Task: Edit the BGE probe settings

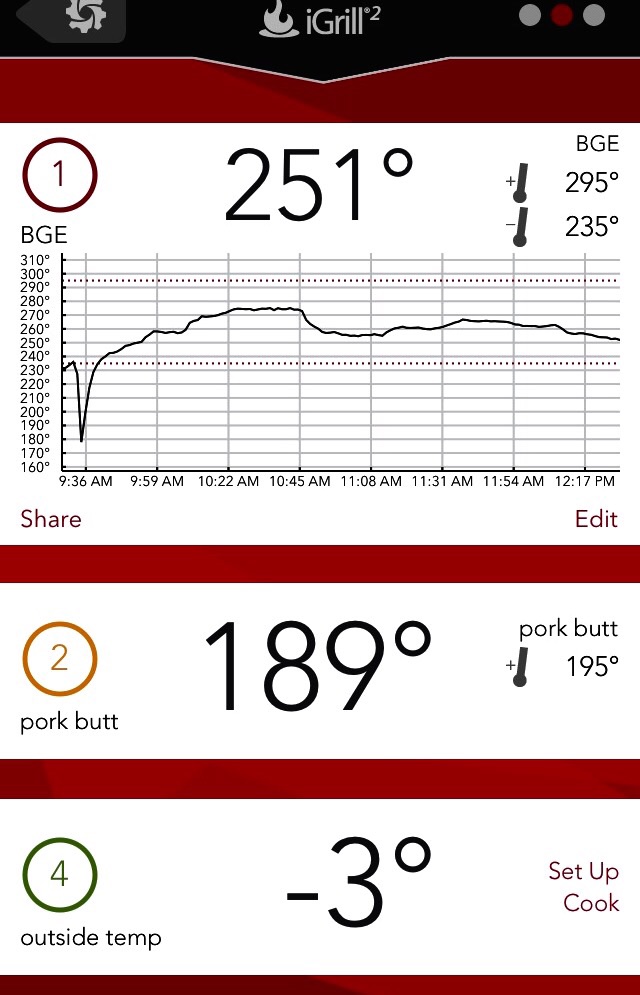Action: pyautogui.click(x=596, y=519)
